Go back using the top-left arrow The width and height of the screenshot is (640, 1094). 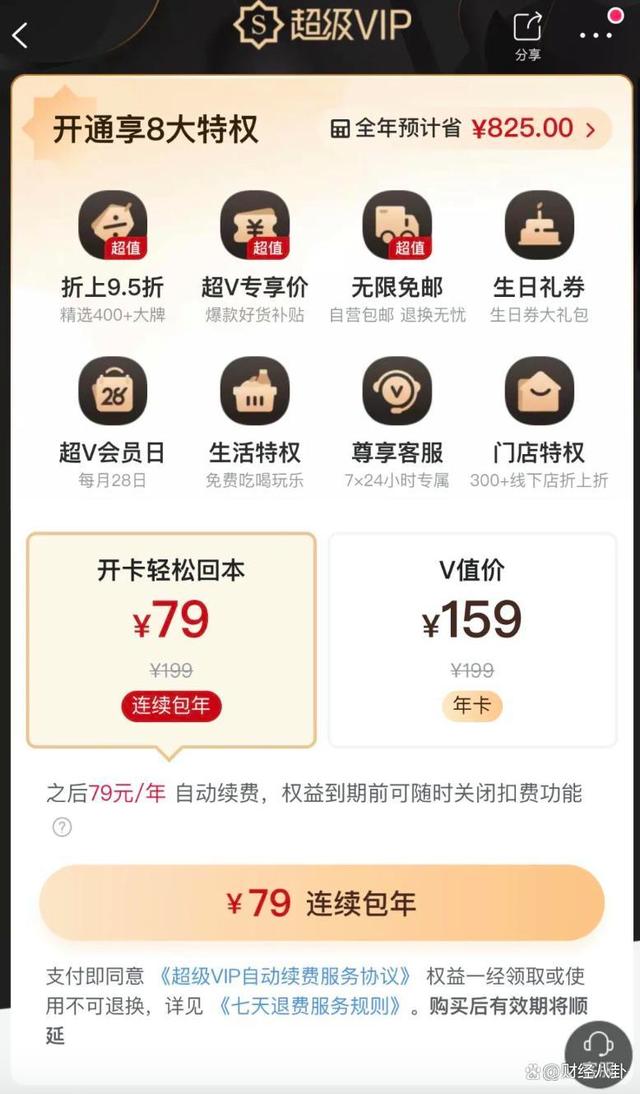click(x=21, y=35)
